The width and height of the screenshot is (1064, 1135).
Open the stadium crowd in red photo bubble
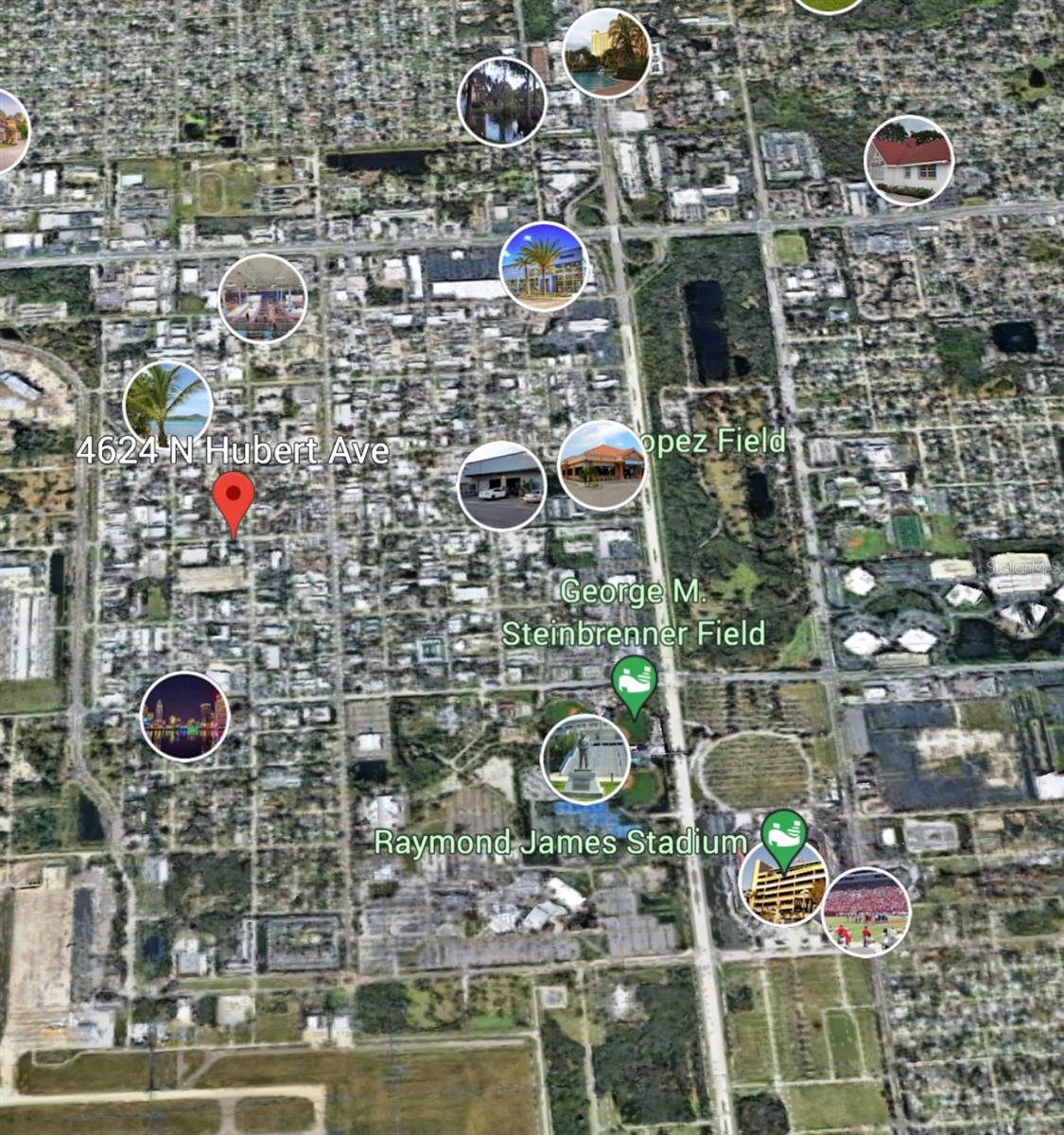click(866, 911)
